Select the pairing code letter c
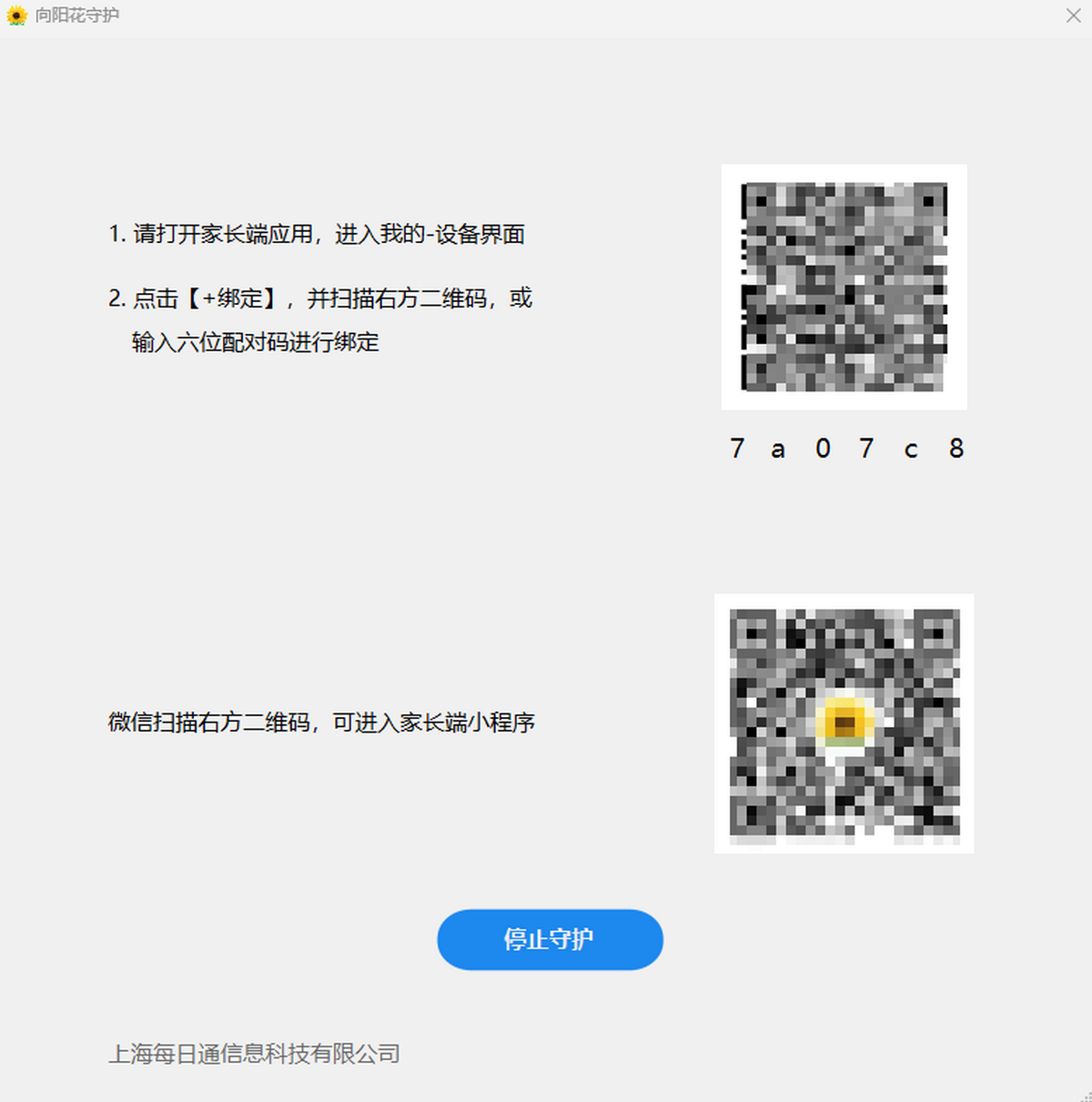This screenshot has width=1092, height=1102. (x=912, y=449)
